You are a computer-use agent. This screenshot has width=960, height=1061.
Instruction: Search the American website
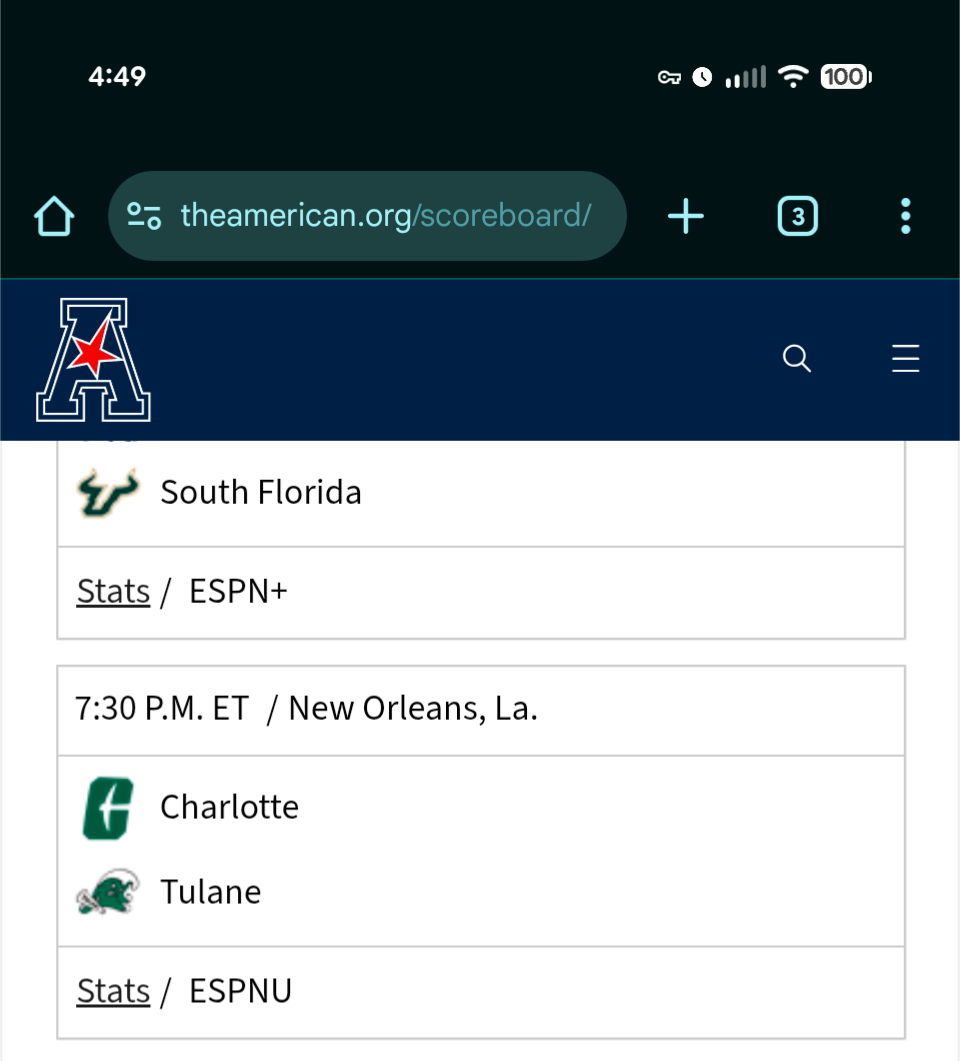tap(797, 359)
